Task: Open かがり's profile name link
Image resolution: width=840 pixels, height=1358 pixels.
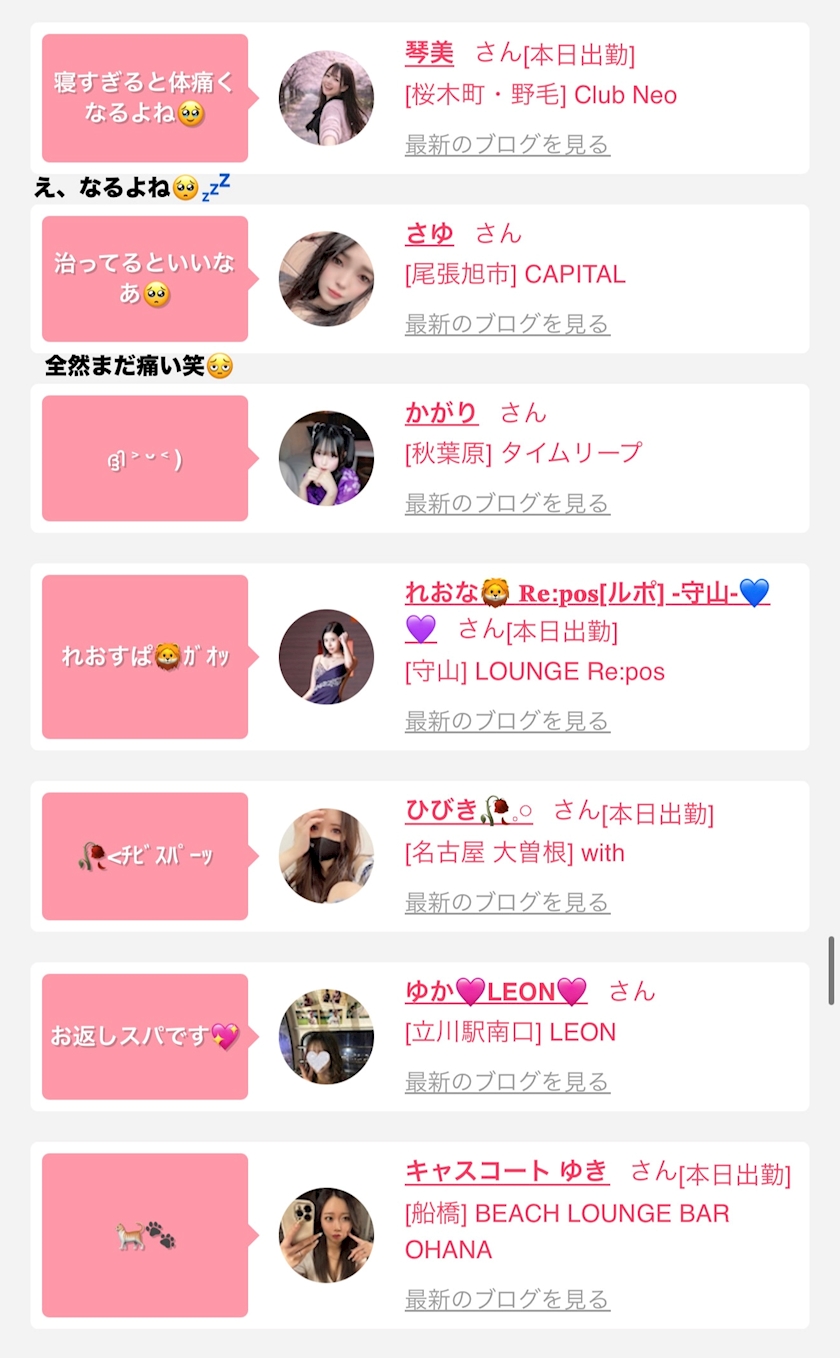Action: click(441, 413)
